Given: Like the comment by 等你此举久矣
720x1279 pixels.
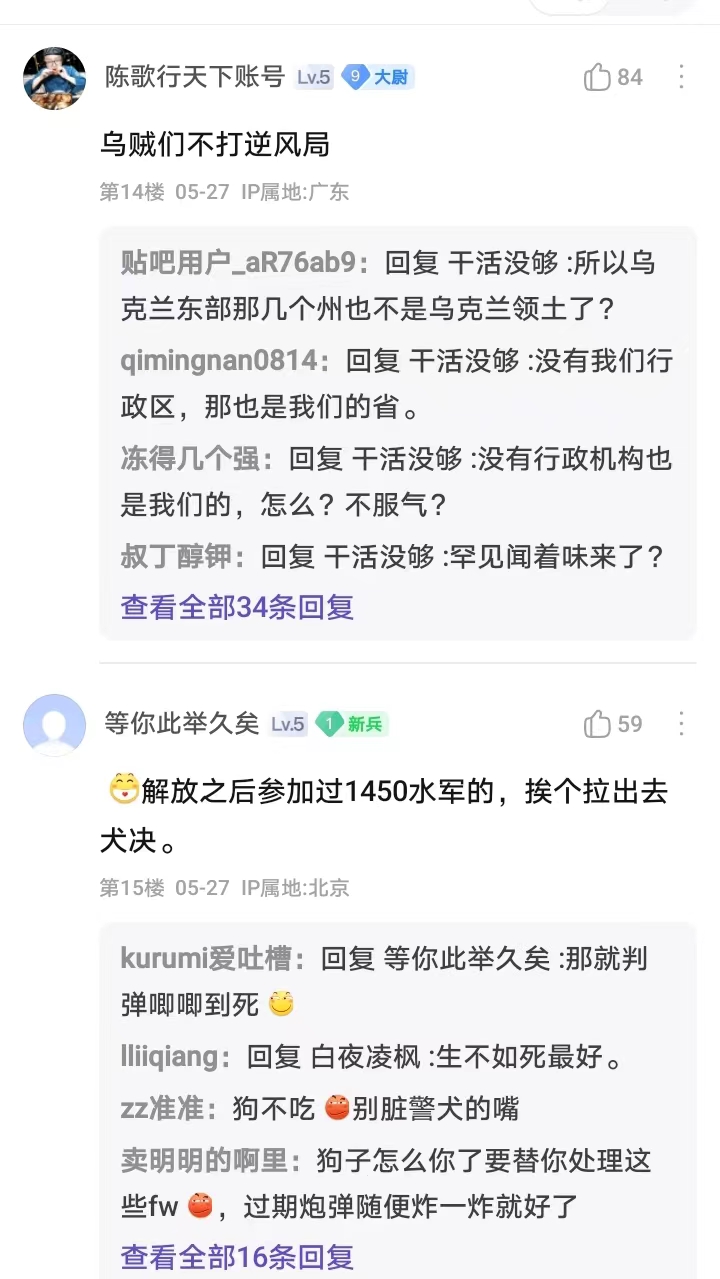Looking at the screenshot, I should pyautogui.click(x=613, y=724).
